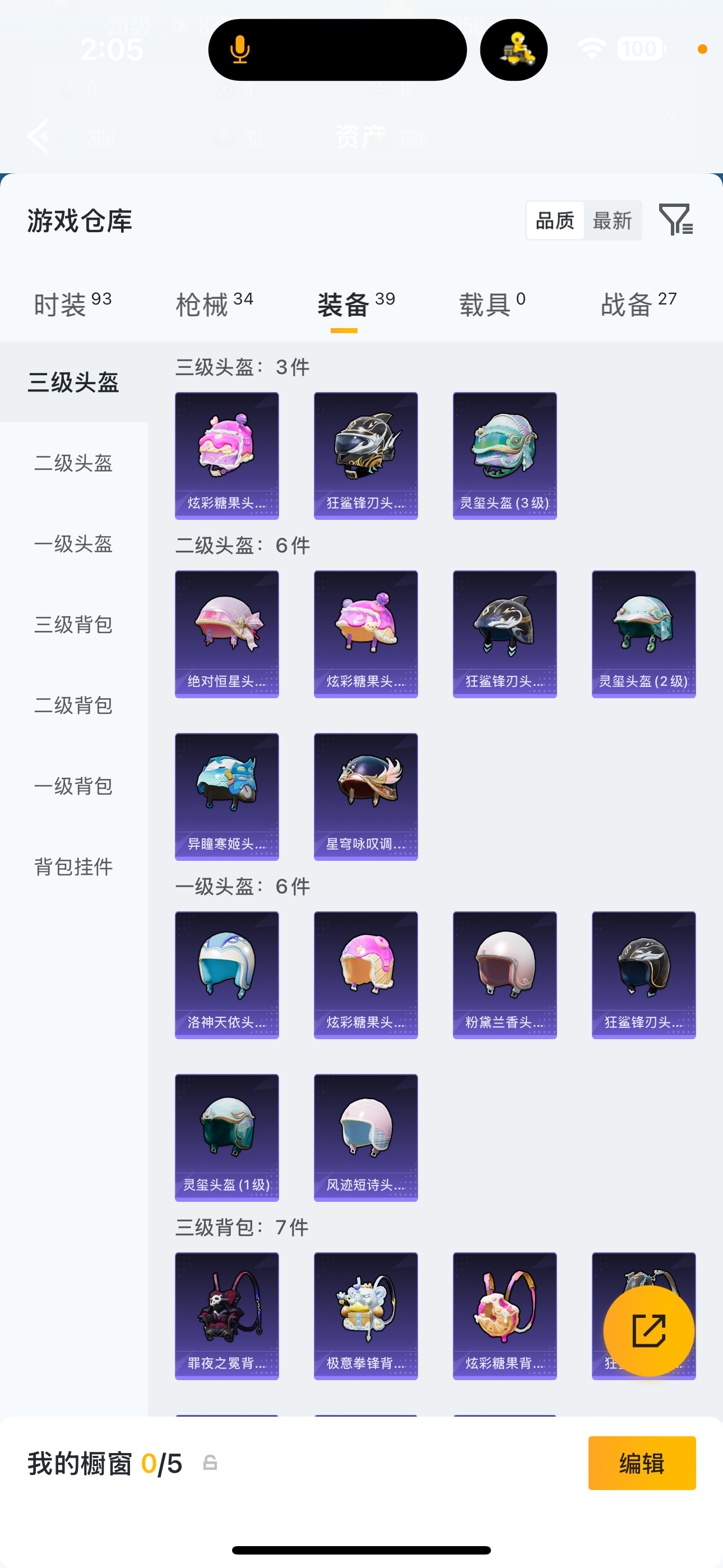Click the yellow delivery rider icon at top

tap(513, 49)
